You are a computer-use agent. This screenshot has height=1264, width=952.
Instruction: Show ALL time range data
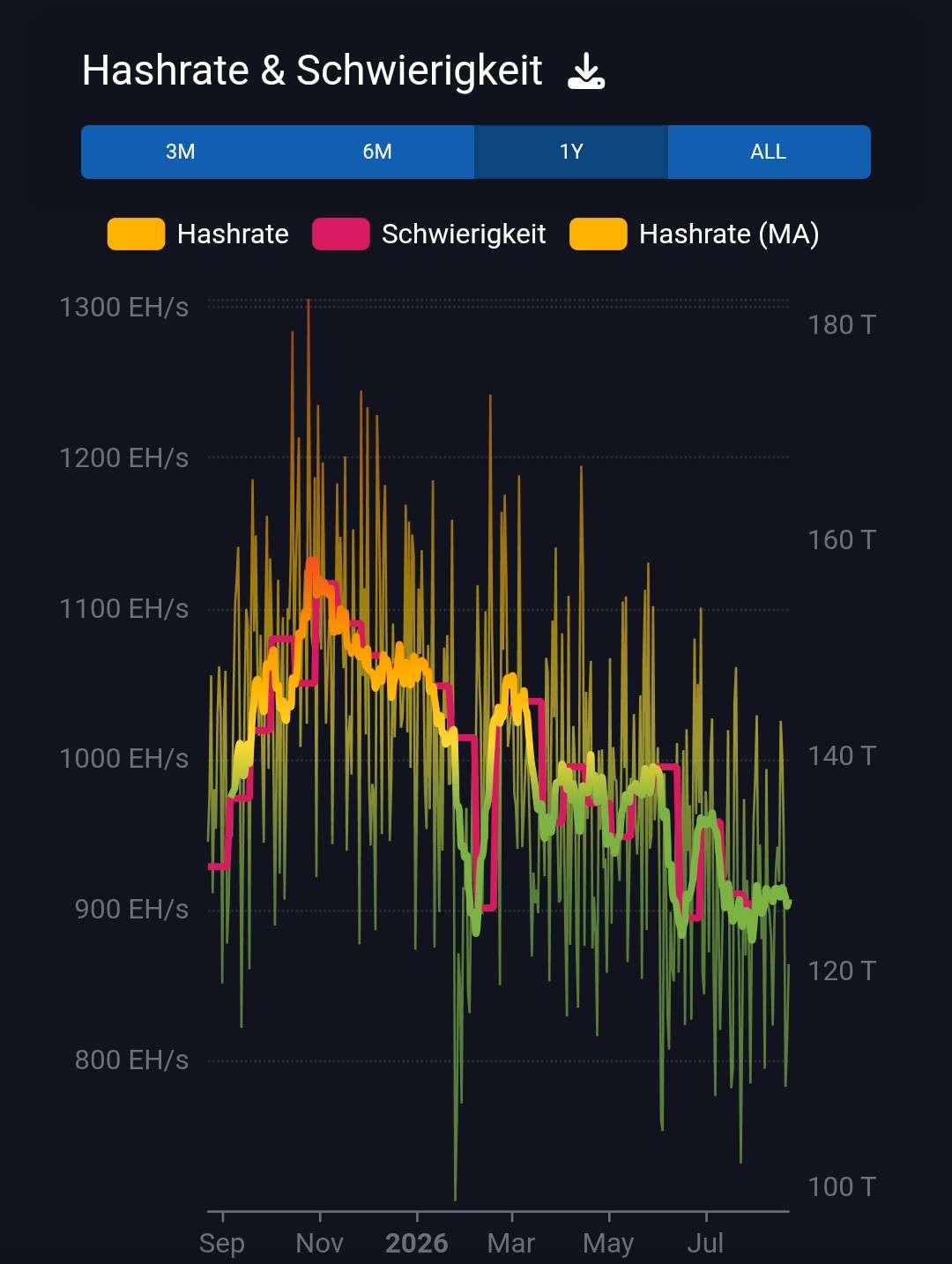(x=769, y=152)
